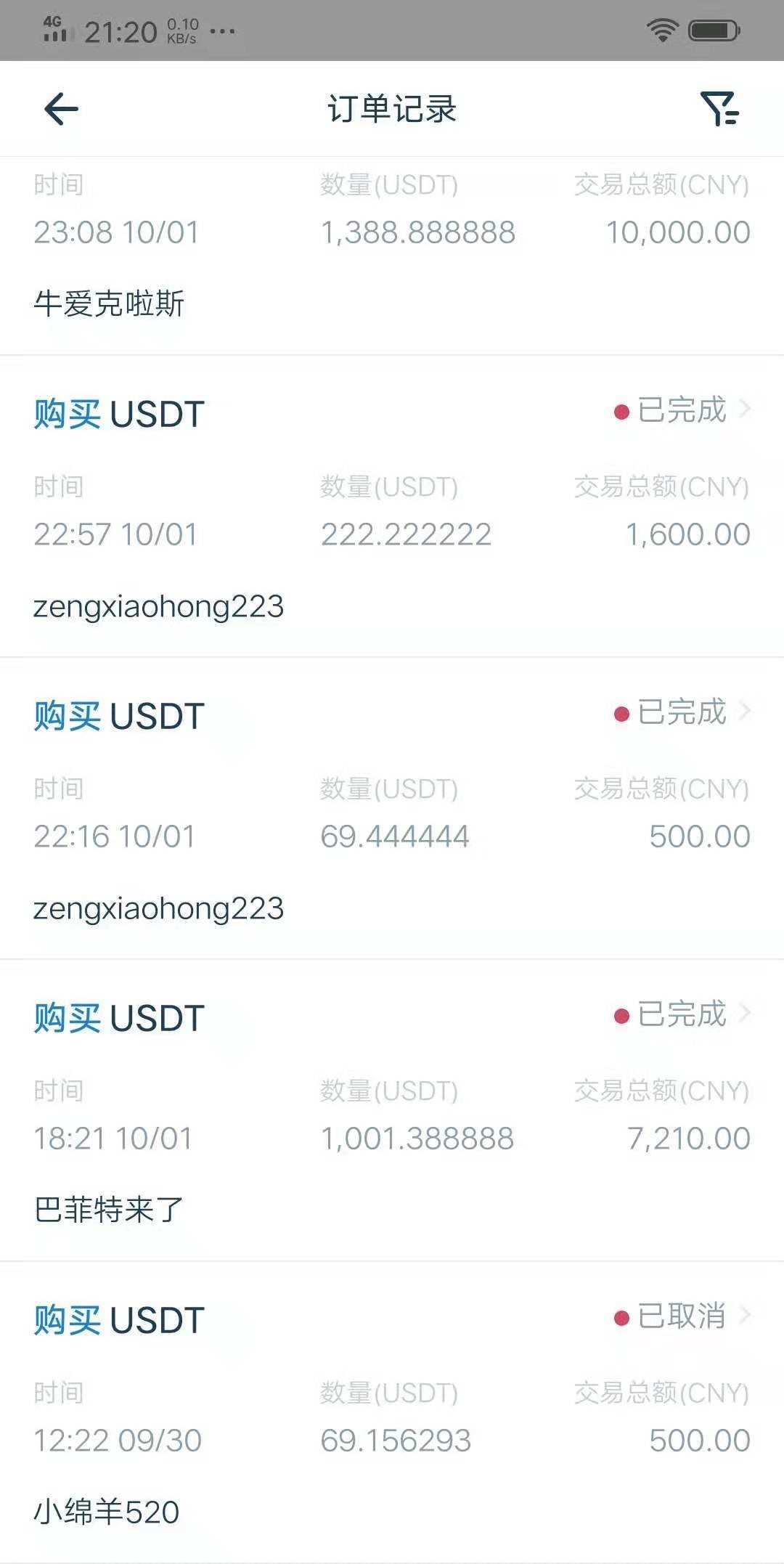Viewport: 784px width, 1564px height.
Task: Select the 订单记录 title
Action: pos(392,109)
